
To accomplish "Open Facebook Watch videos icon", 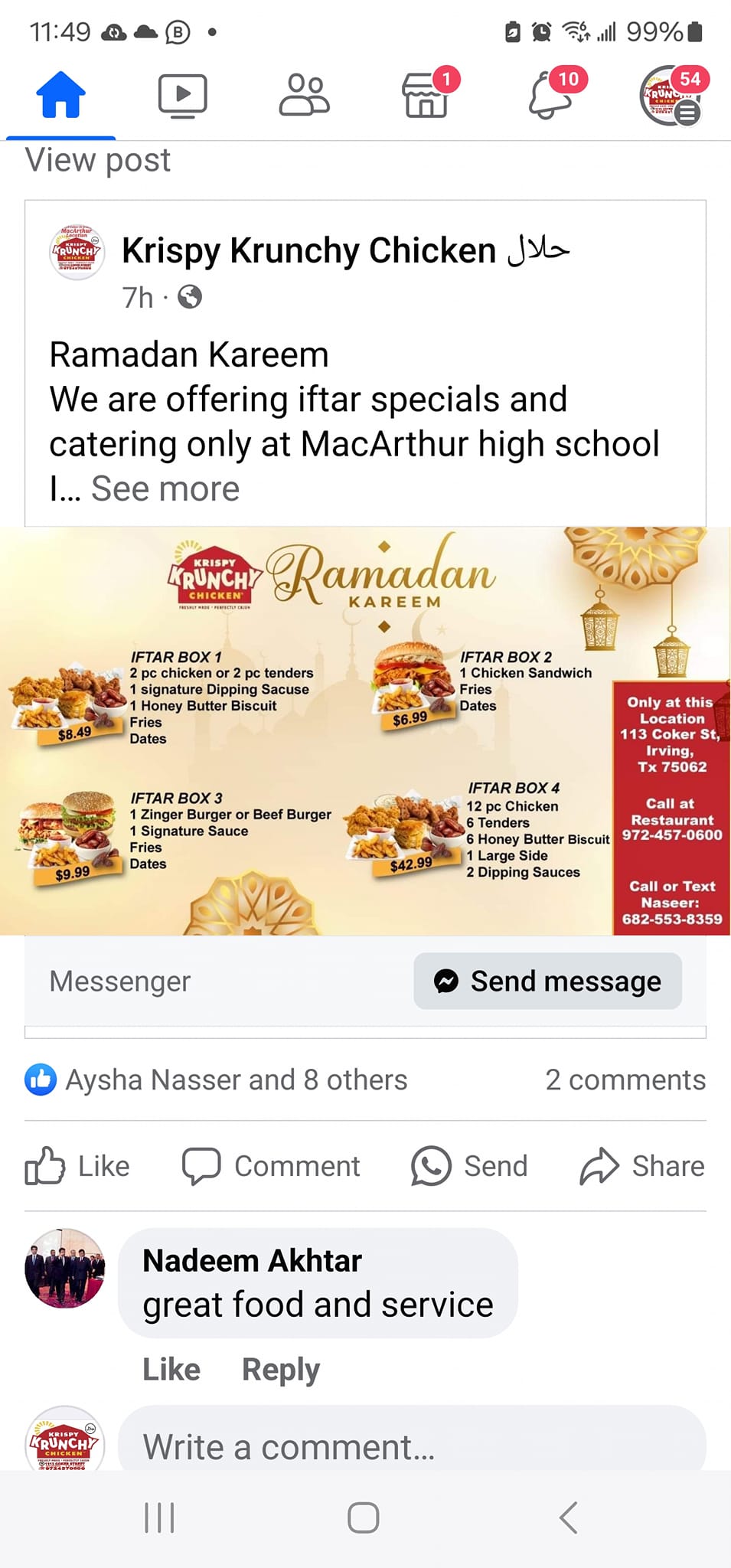I will (x=183, y=94).
